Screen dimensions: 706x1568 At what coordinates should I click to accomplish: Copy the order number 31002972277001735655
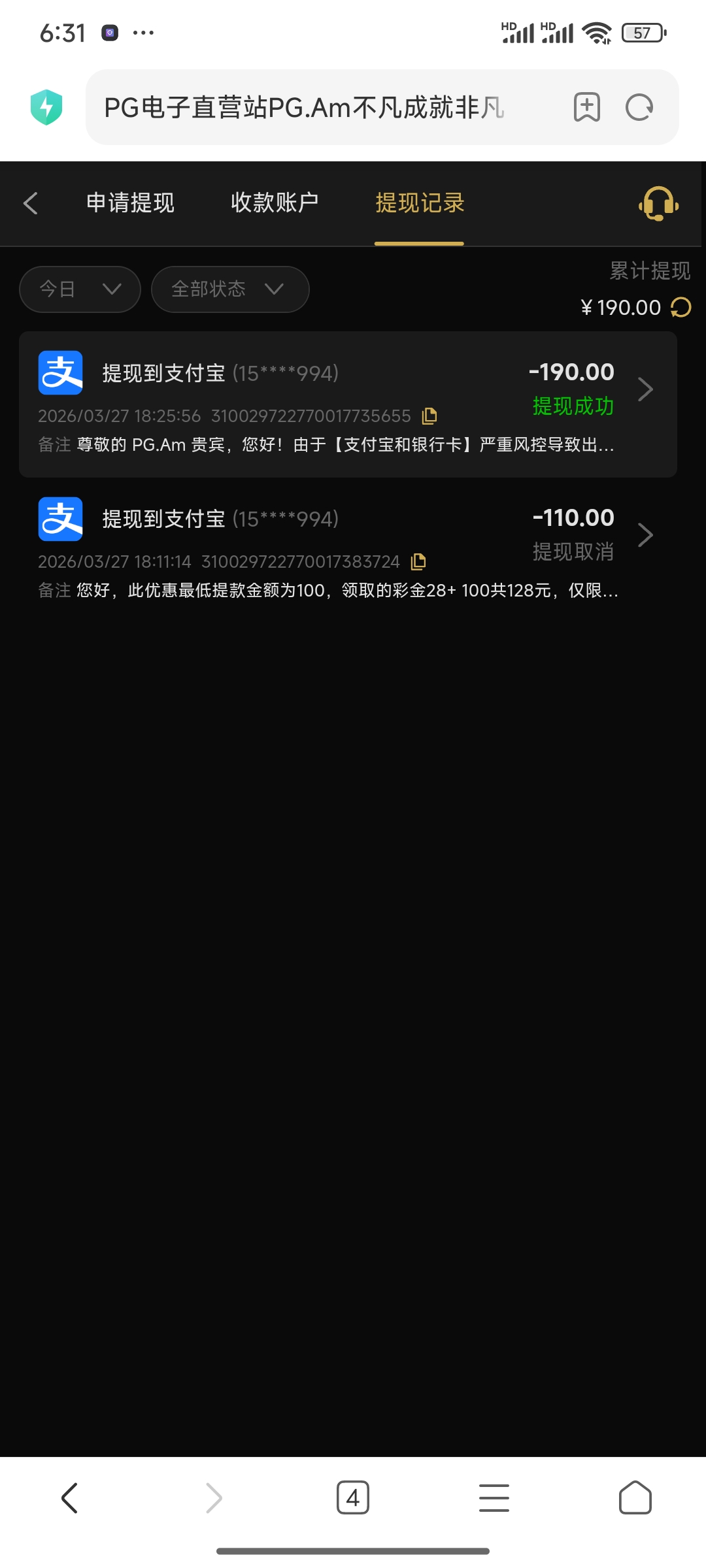431,416
